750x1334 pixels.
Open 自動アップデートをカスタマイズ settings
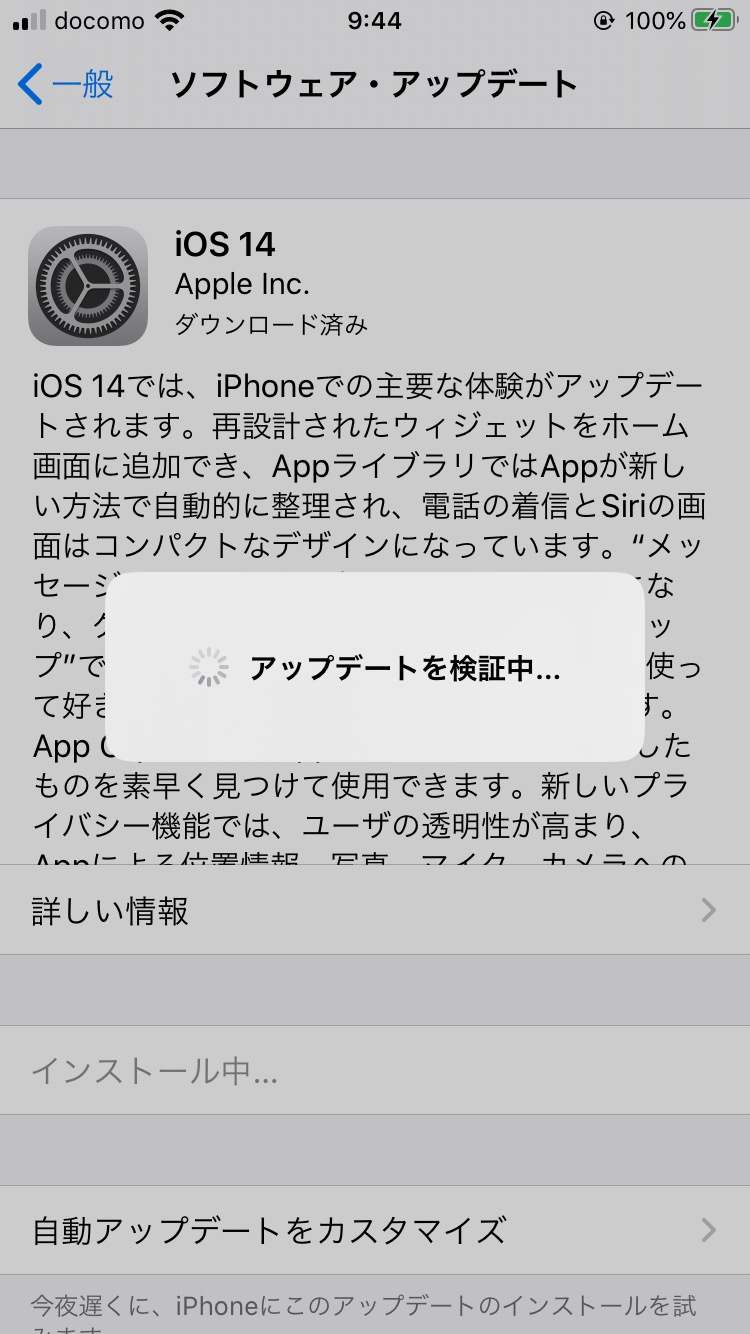tap(374, 1229)
